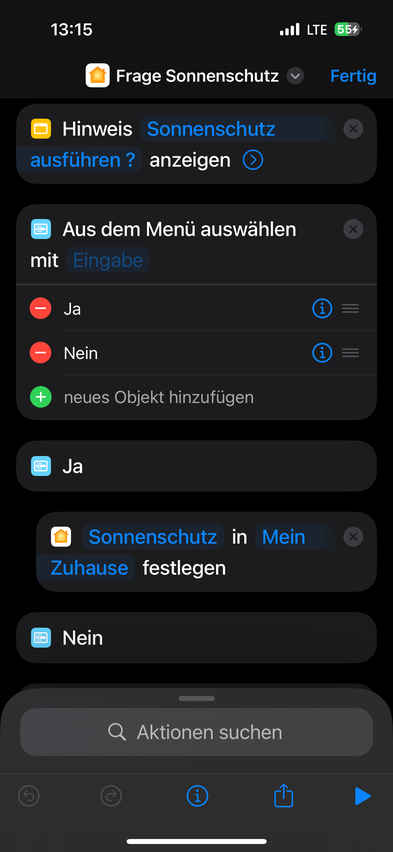
Task: Open info for the Nein item
Action: pyautogui.click(x=322, y=353)
